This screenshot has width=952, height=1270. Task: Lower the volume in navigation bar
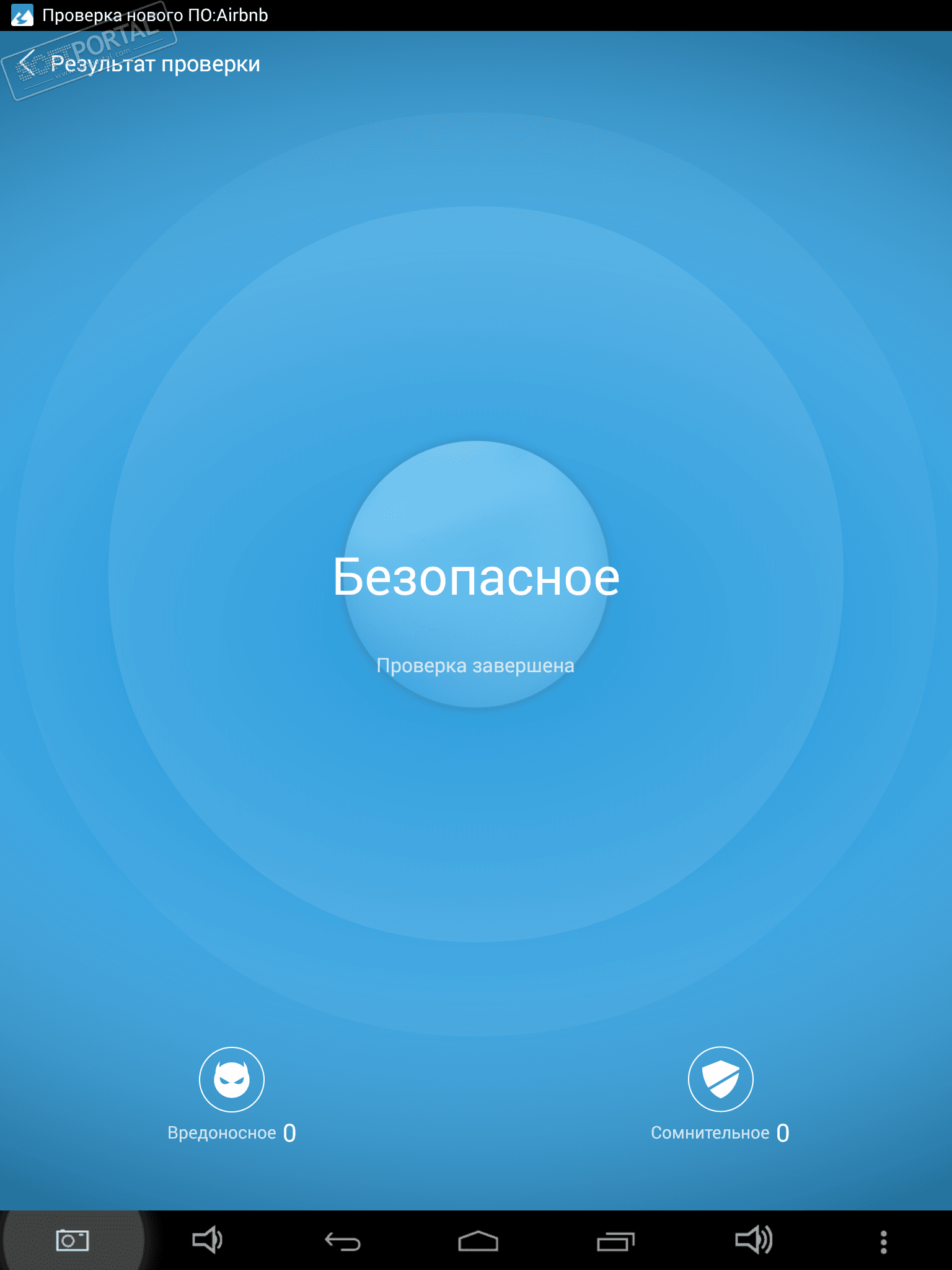pos(207,1240)
